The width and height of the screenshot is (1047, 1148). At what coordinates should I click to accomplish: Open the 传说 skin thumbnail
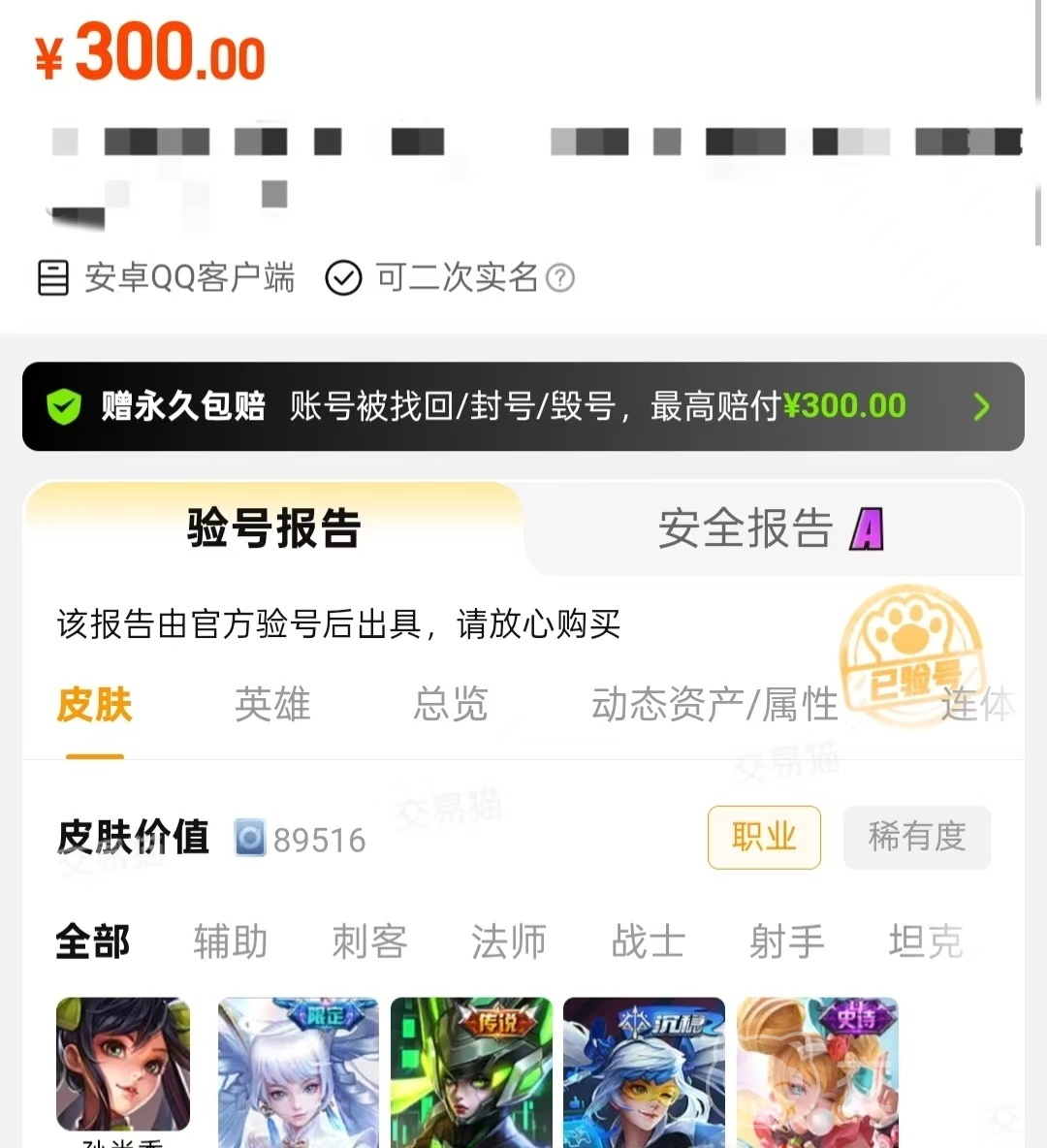471,1072
